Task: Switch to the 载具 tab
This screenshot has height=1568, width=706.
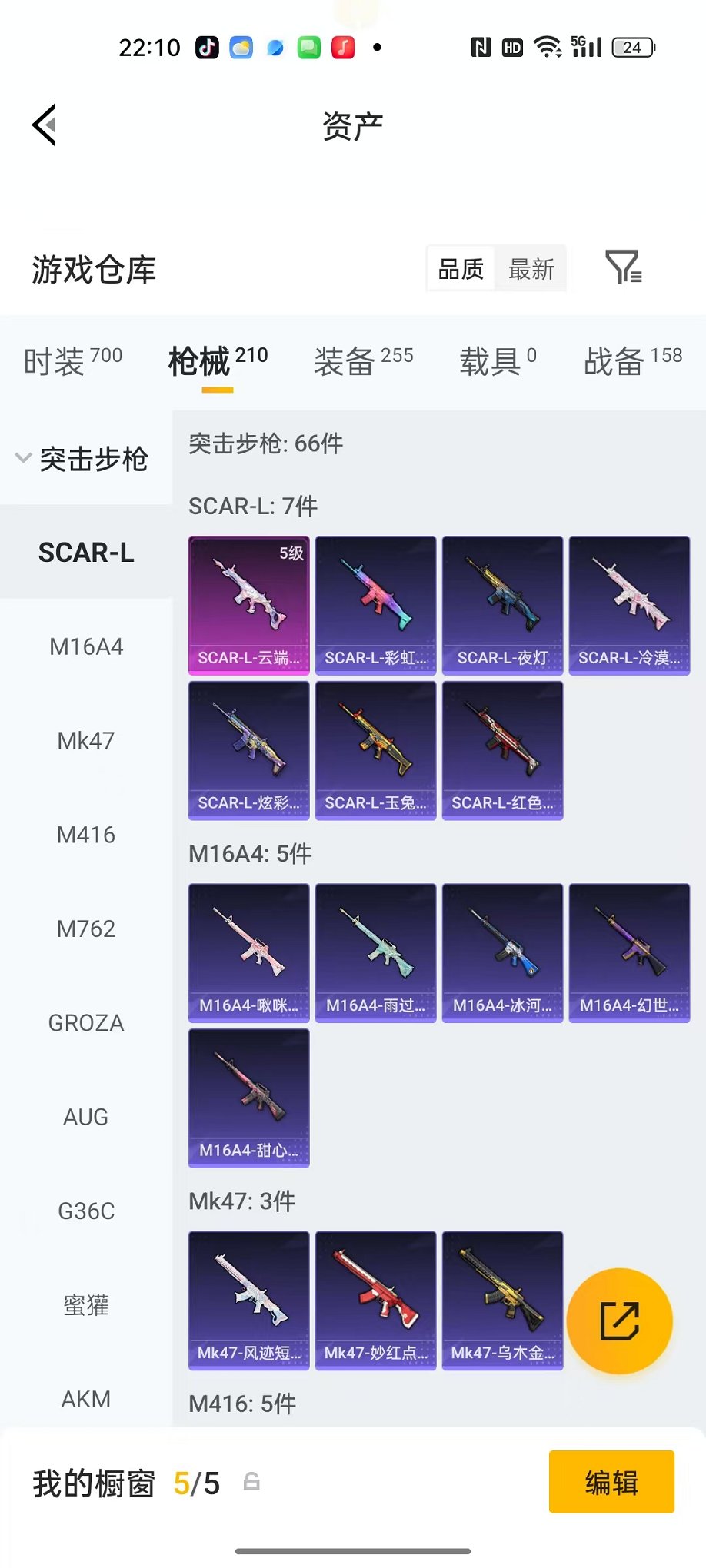Action: click(x=498, y=360)
